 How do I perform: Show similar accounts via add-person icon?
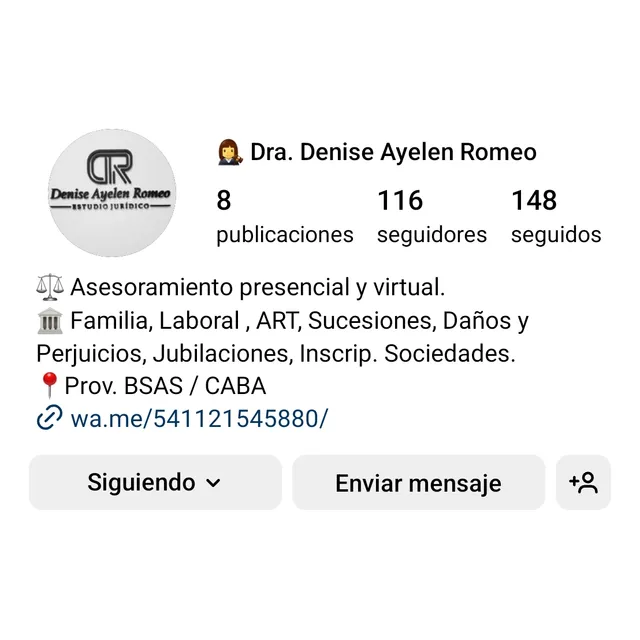pyautogui.click(x=583, y=483)
